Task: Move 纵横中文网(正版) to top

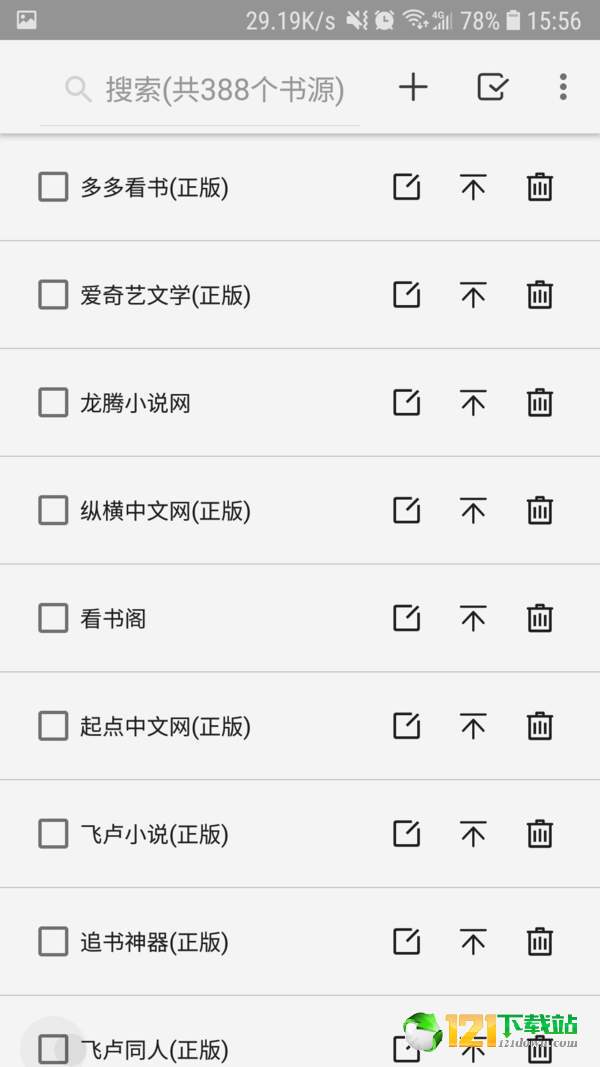Action: [x=473, y=510]
